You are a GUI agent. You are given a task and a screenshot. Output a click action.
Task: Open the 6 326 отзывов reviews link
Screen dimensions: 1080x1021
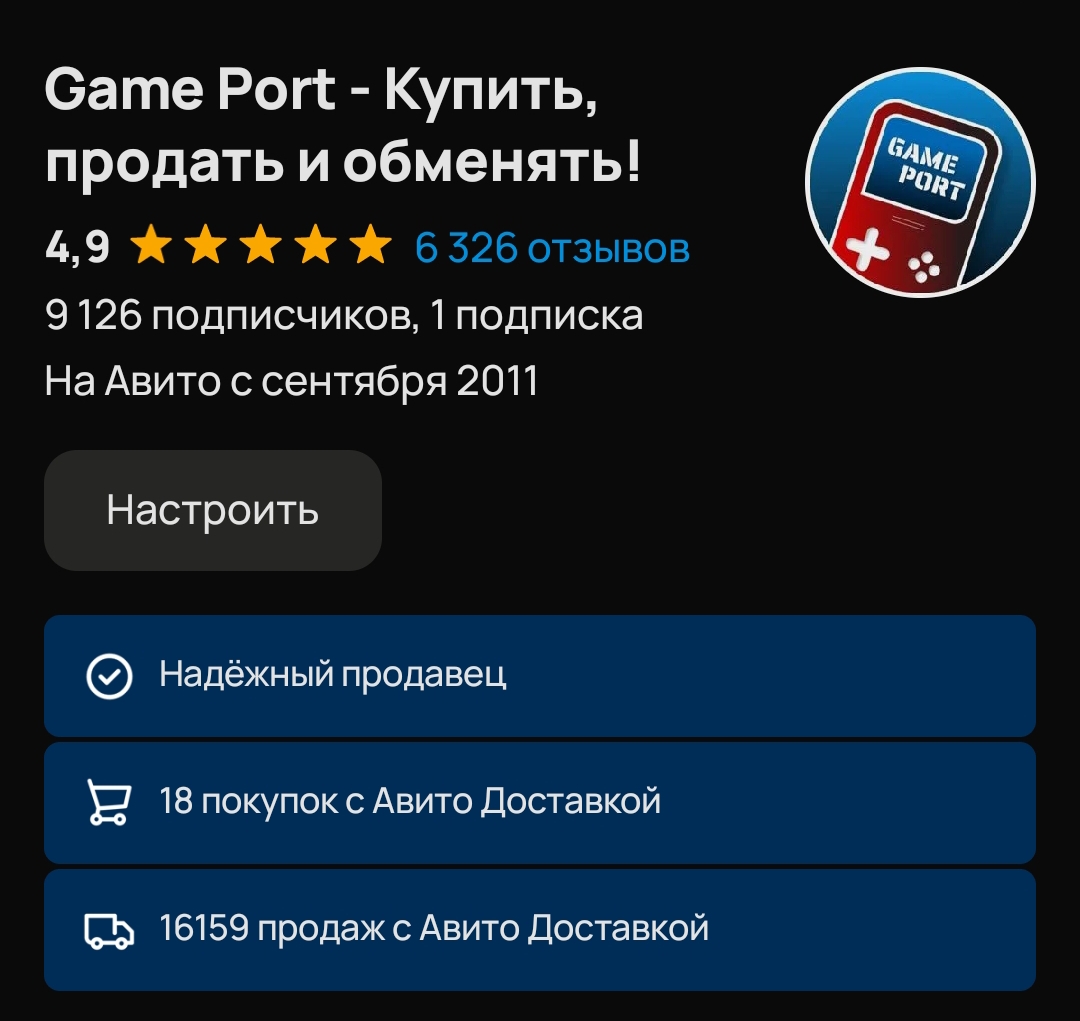click(552, 248)
